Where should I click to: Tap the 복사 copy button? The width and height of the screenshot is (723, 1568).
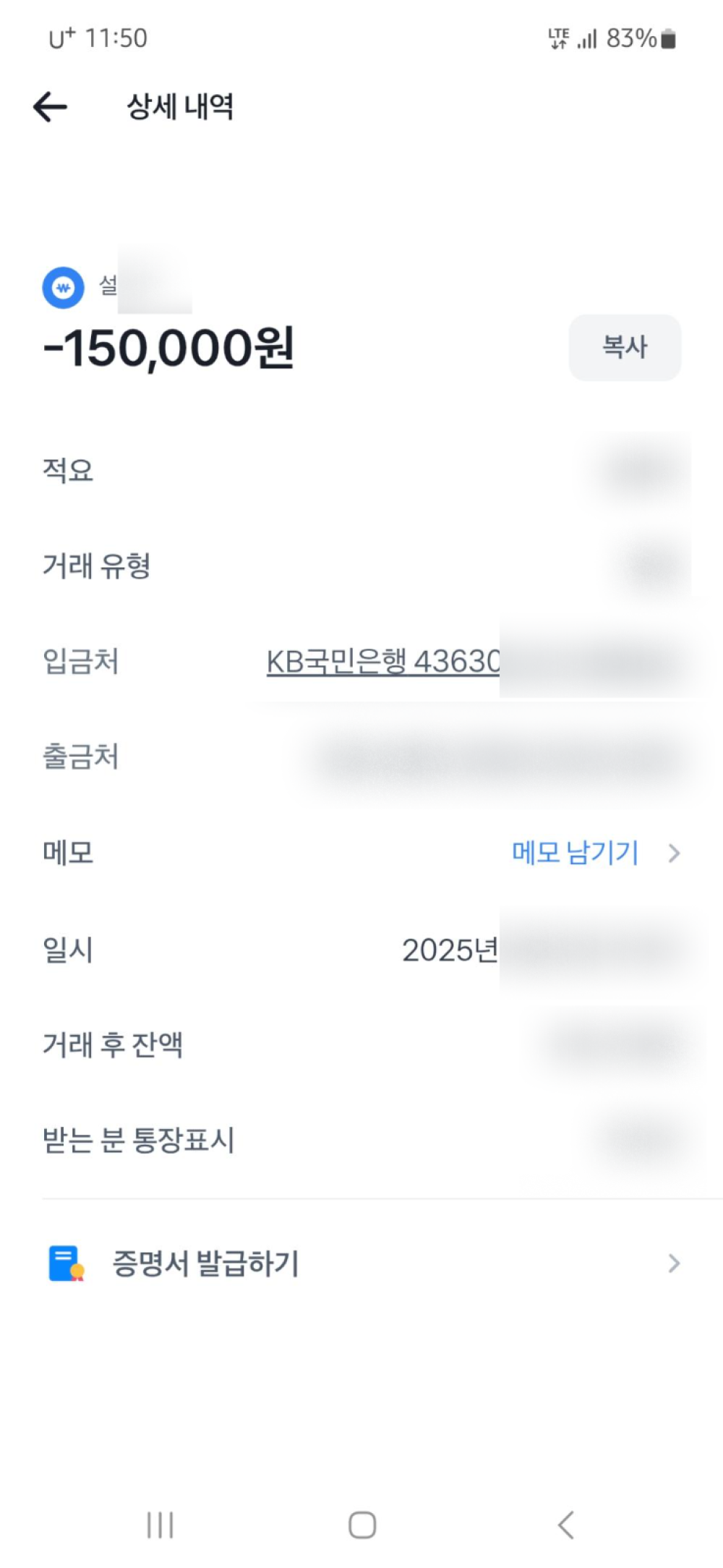625,347
